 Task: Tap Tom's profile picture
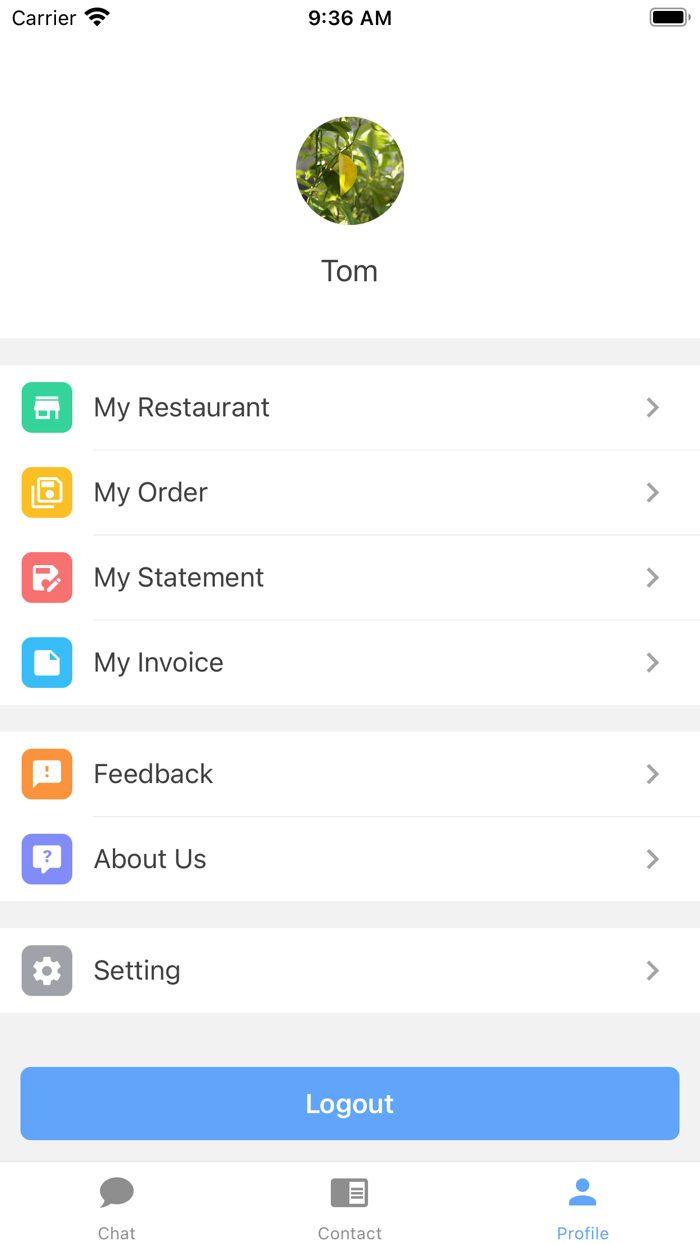click(x=350, y=171)
